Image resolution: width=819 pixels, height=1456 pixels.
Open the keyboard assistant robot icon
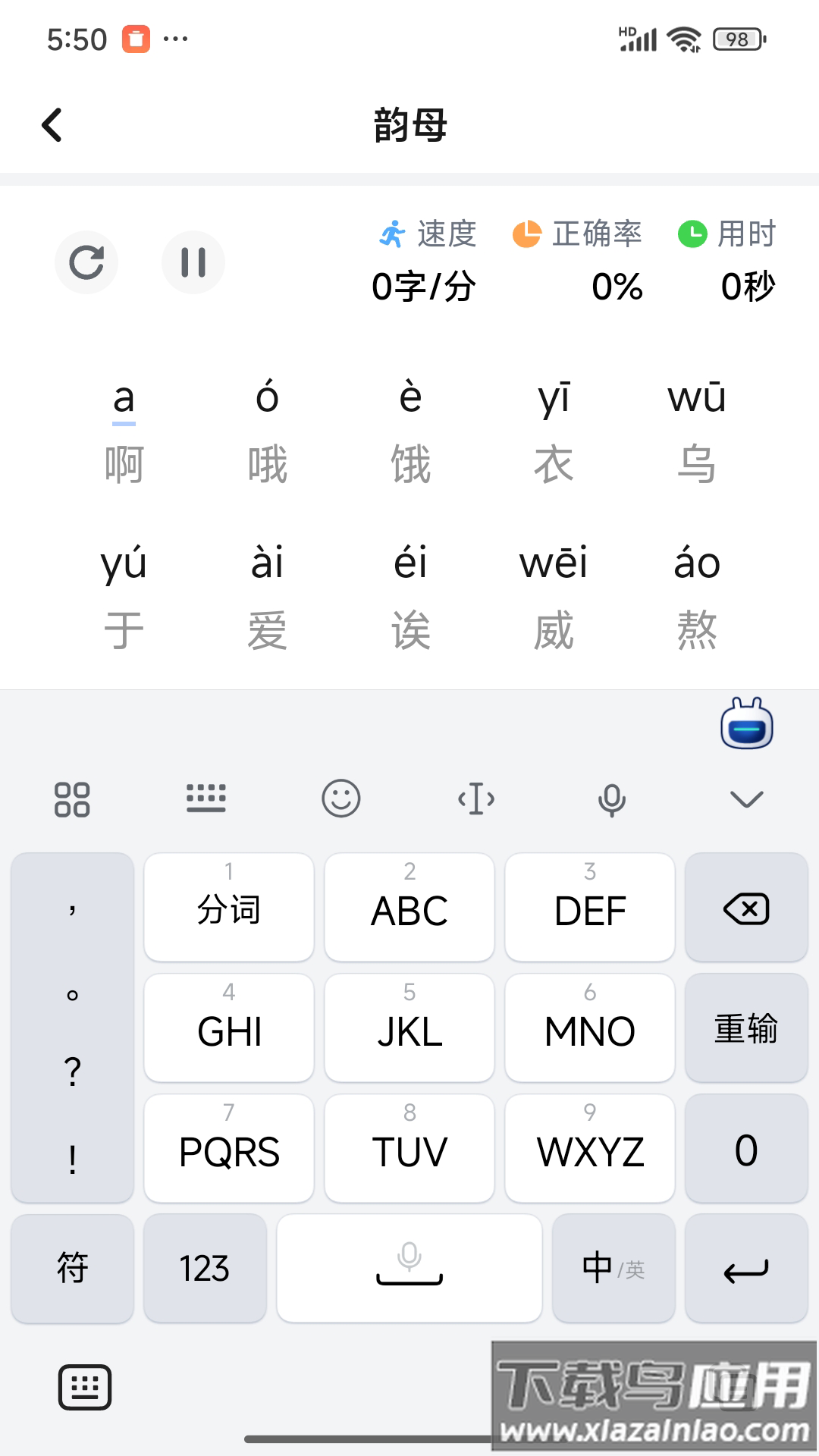click(746, 724)
